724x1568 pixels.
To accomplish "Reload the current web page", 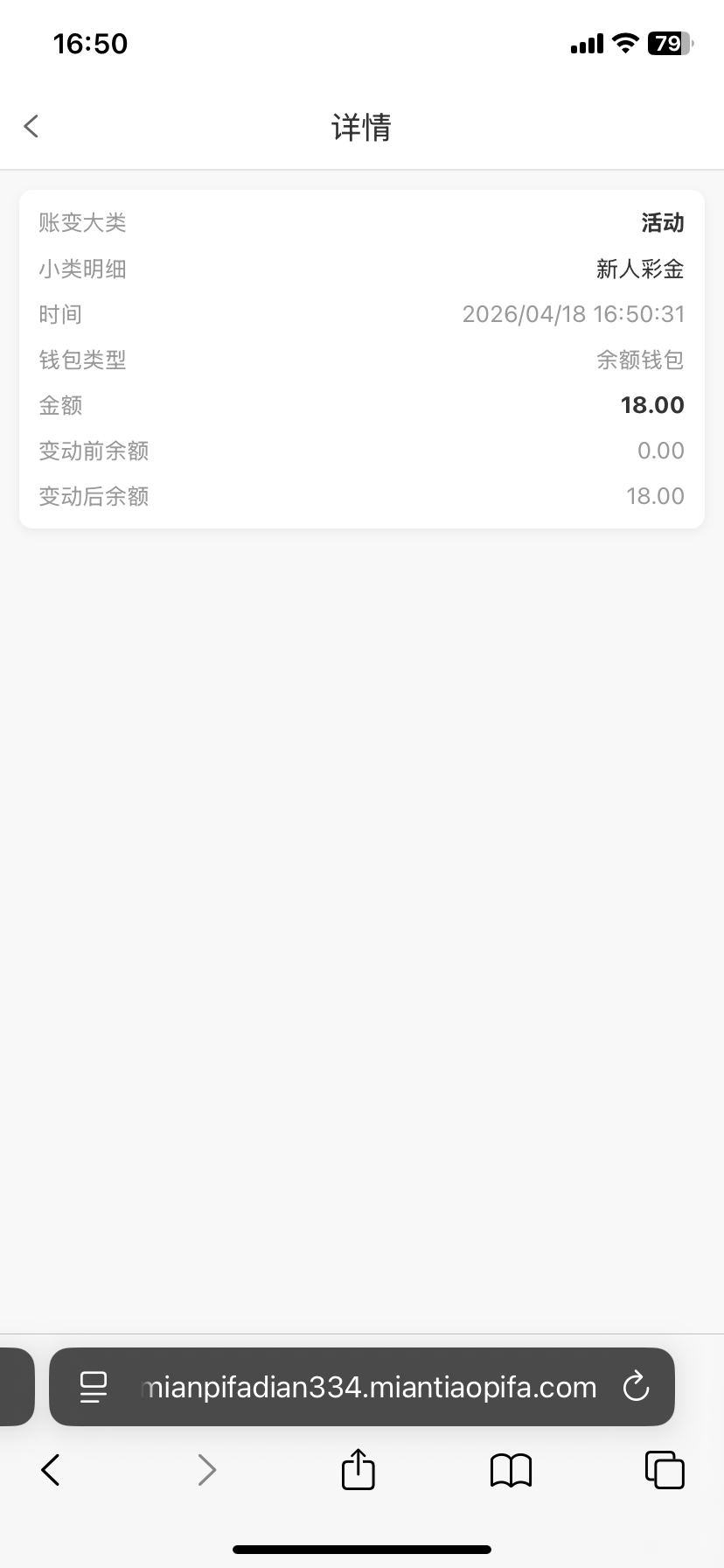I will click(x=636, y=1387).
